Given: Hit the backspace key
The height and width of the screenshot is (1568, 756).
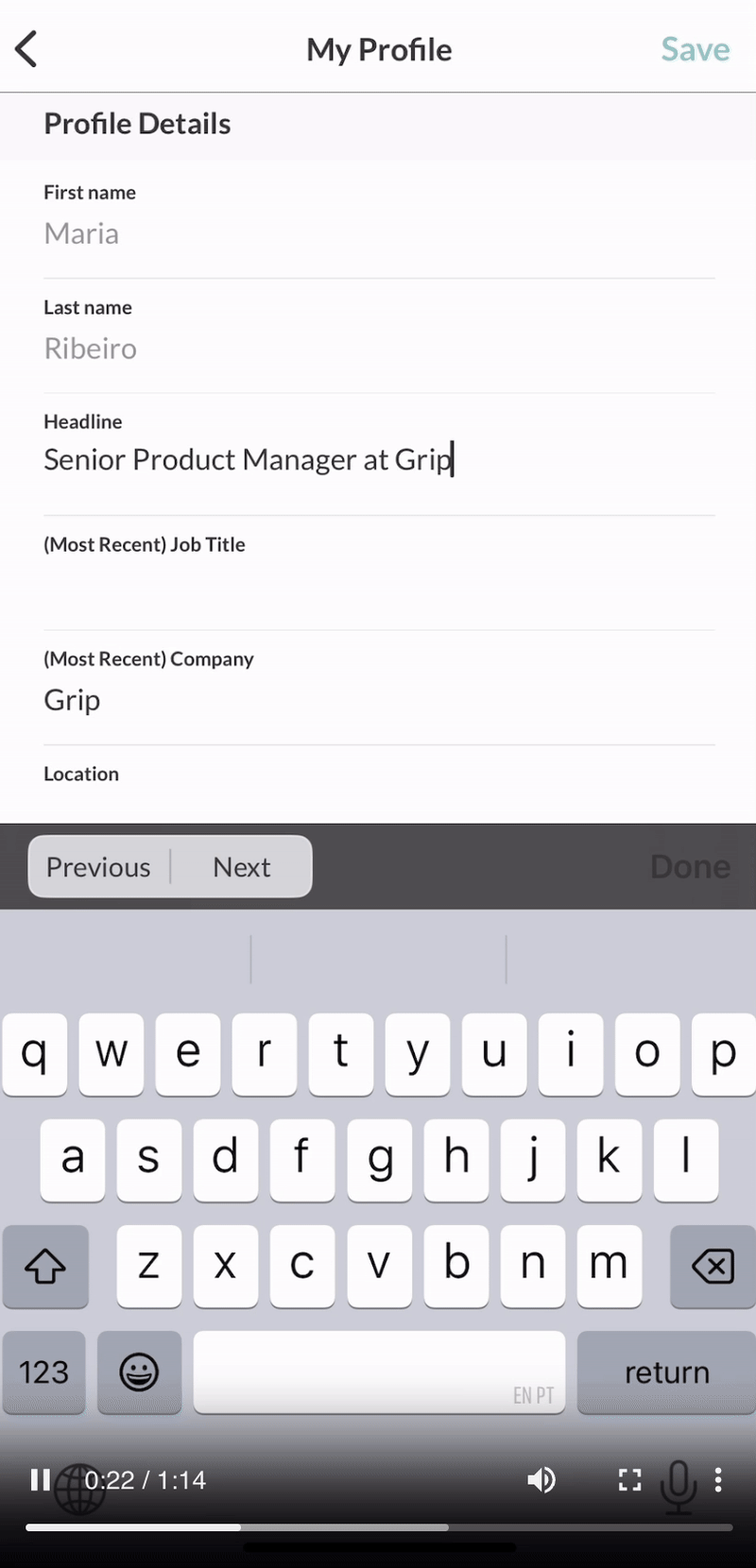Looking at the screenshot, I should click(x=713, y=1266).
